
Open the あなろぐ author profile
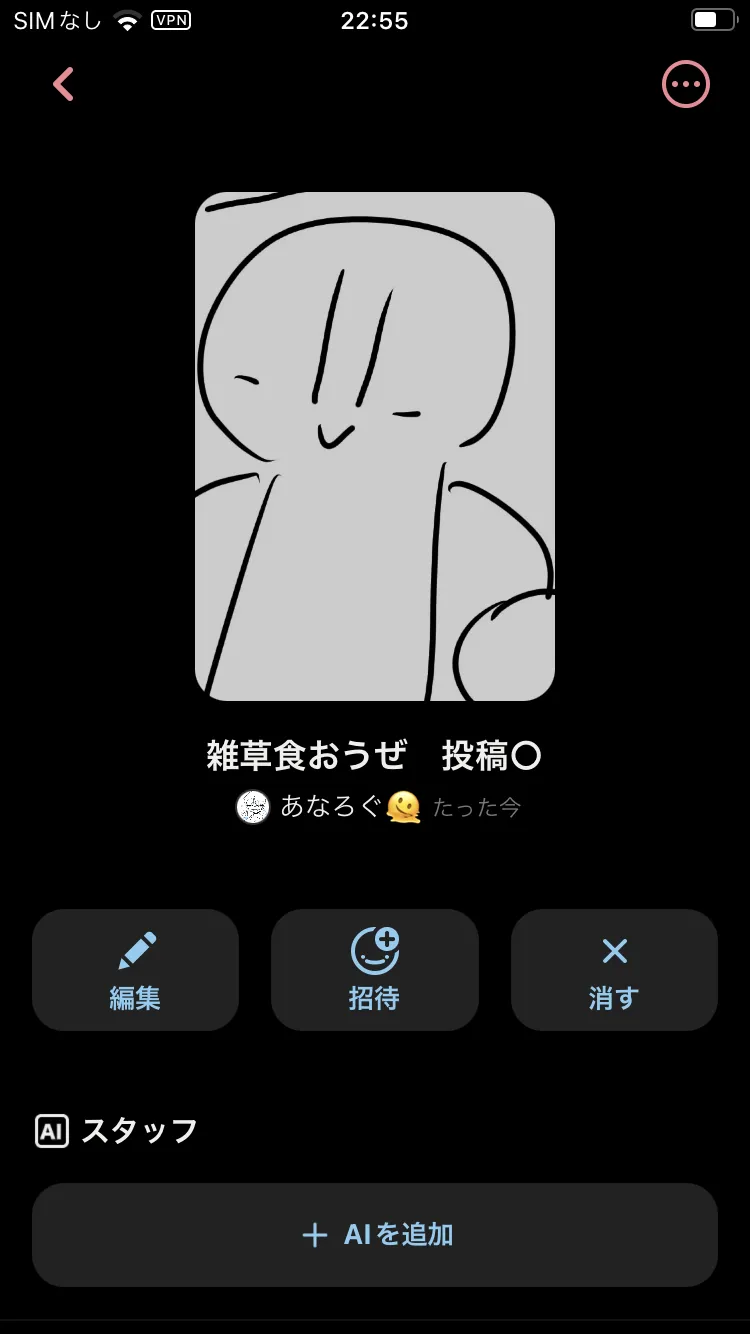coord(330,806)
